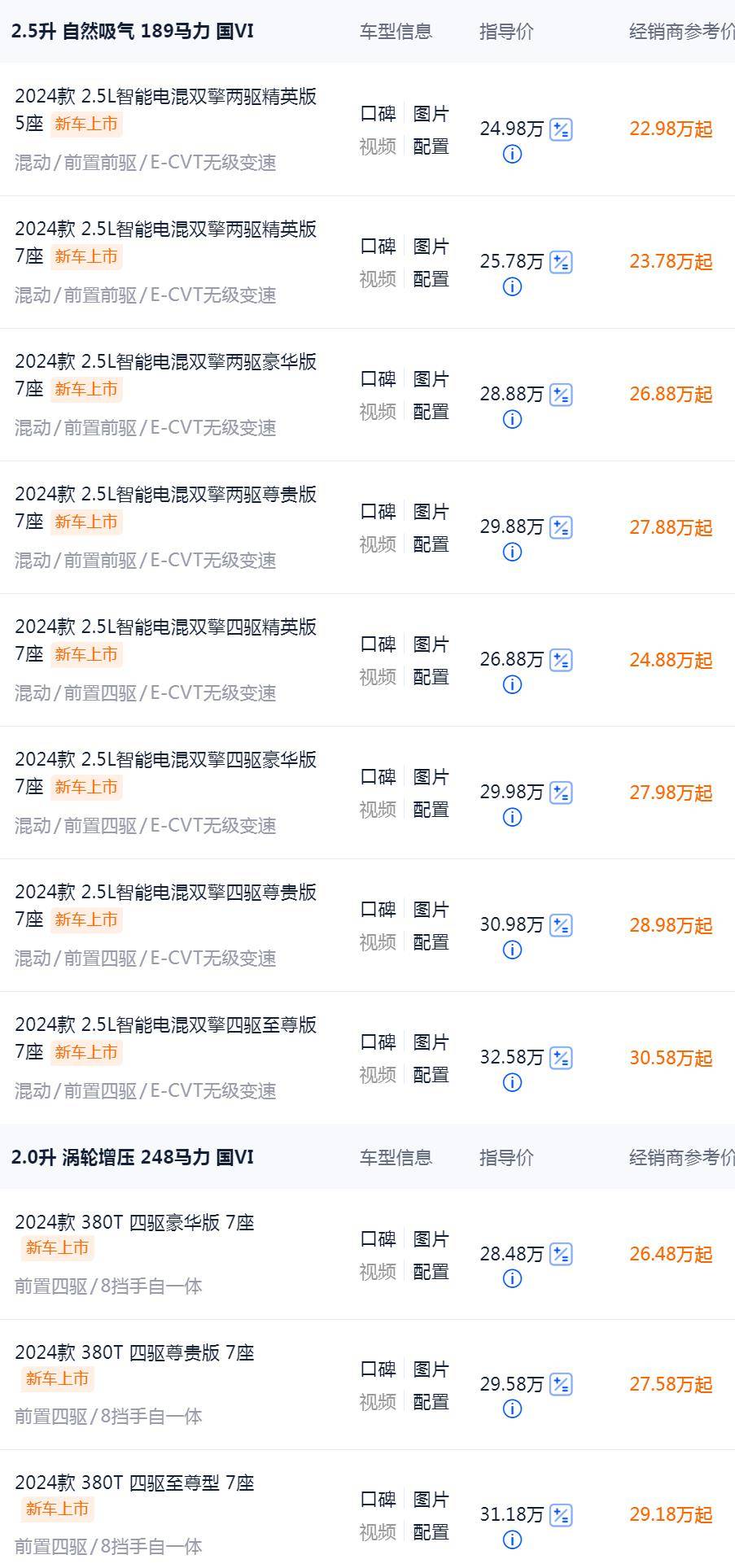View 图片 of 380T 四驱尊贵版
The width and height of the screenshot is (735, 1568).
(432, 1369)
